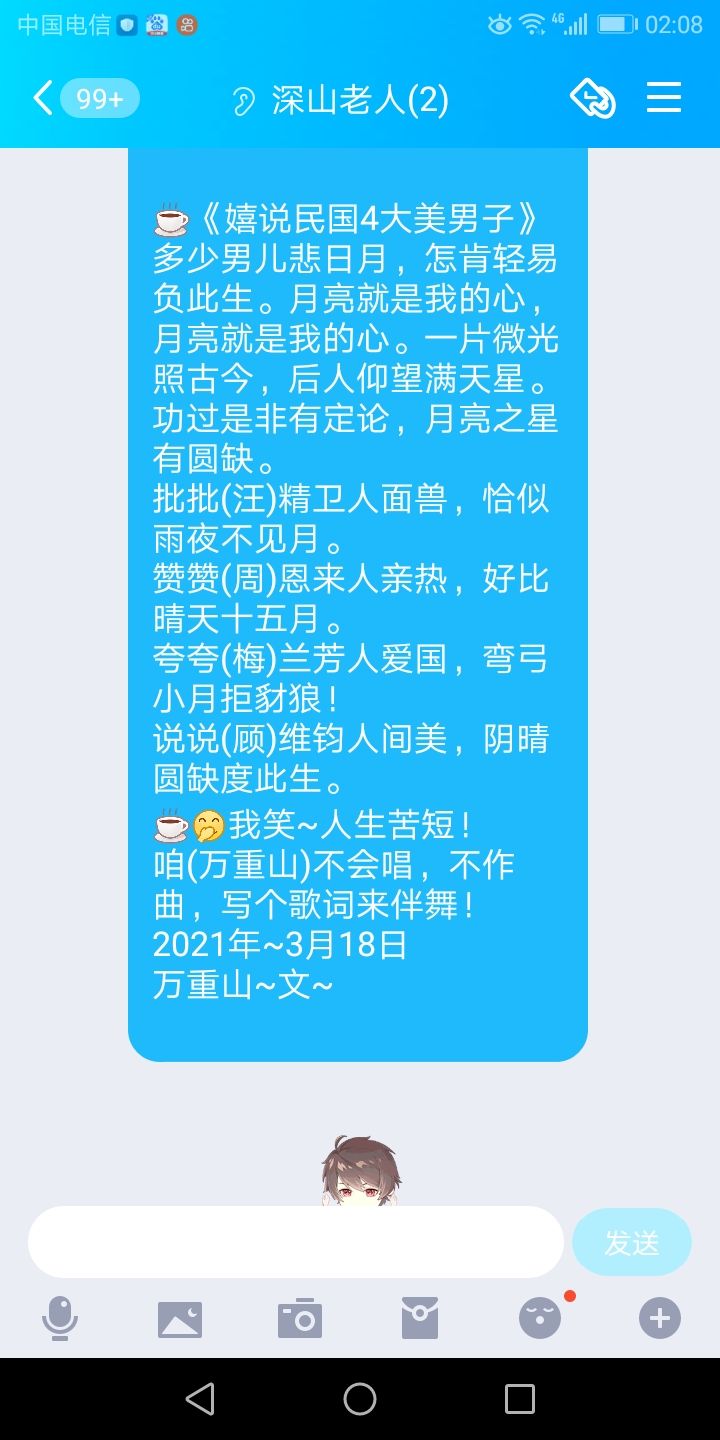Image resolution: width=720 pixels, height=1440 pixels.
Task: Open the recent apps overview
Action: 520,1399
